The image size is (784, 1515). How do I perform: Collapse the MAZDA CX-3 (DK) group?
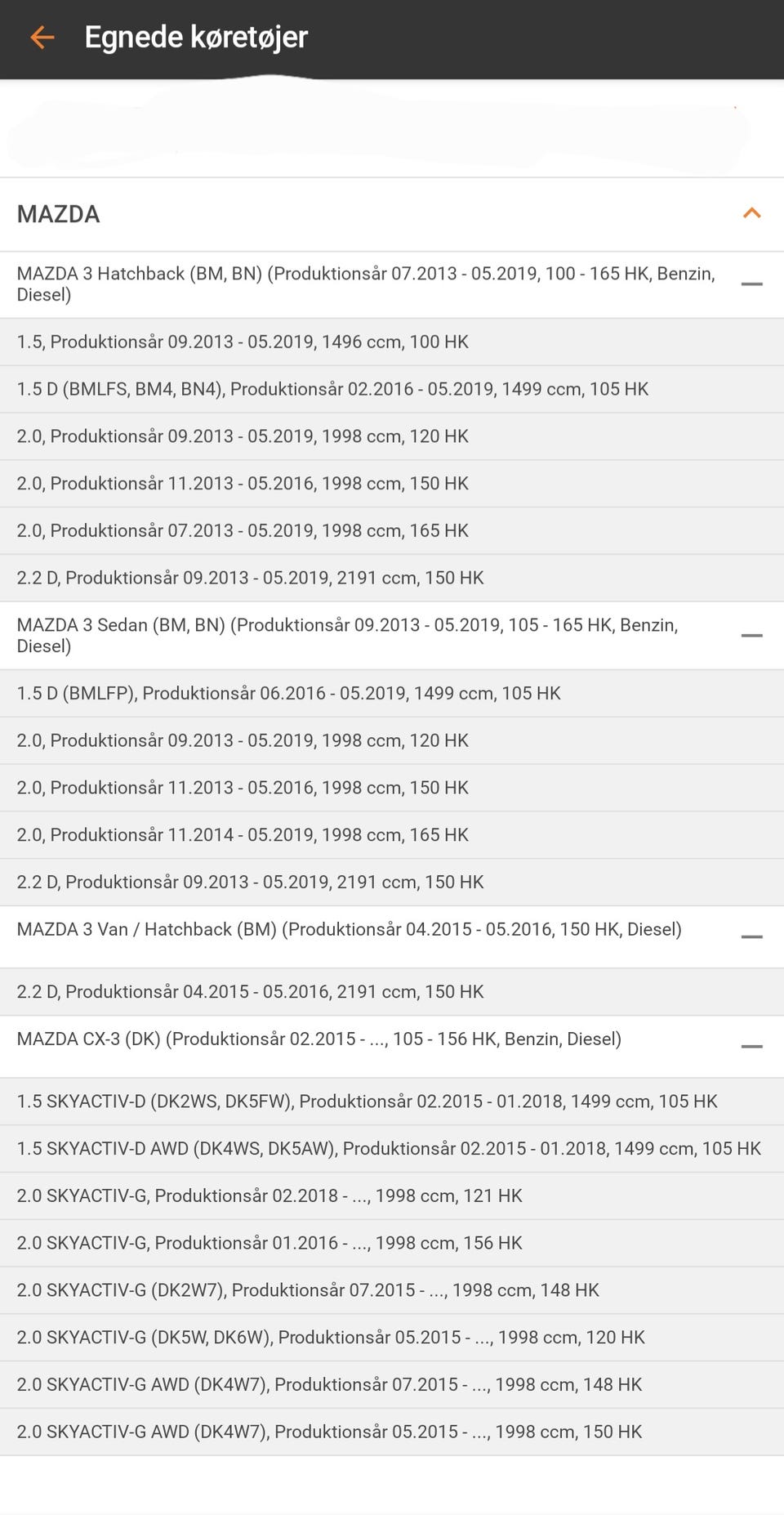(751, 1046)
